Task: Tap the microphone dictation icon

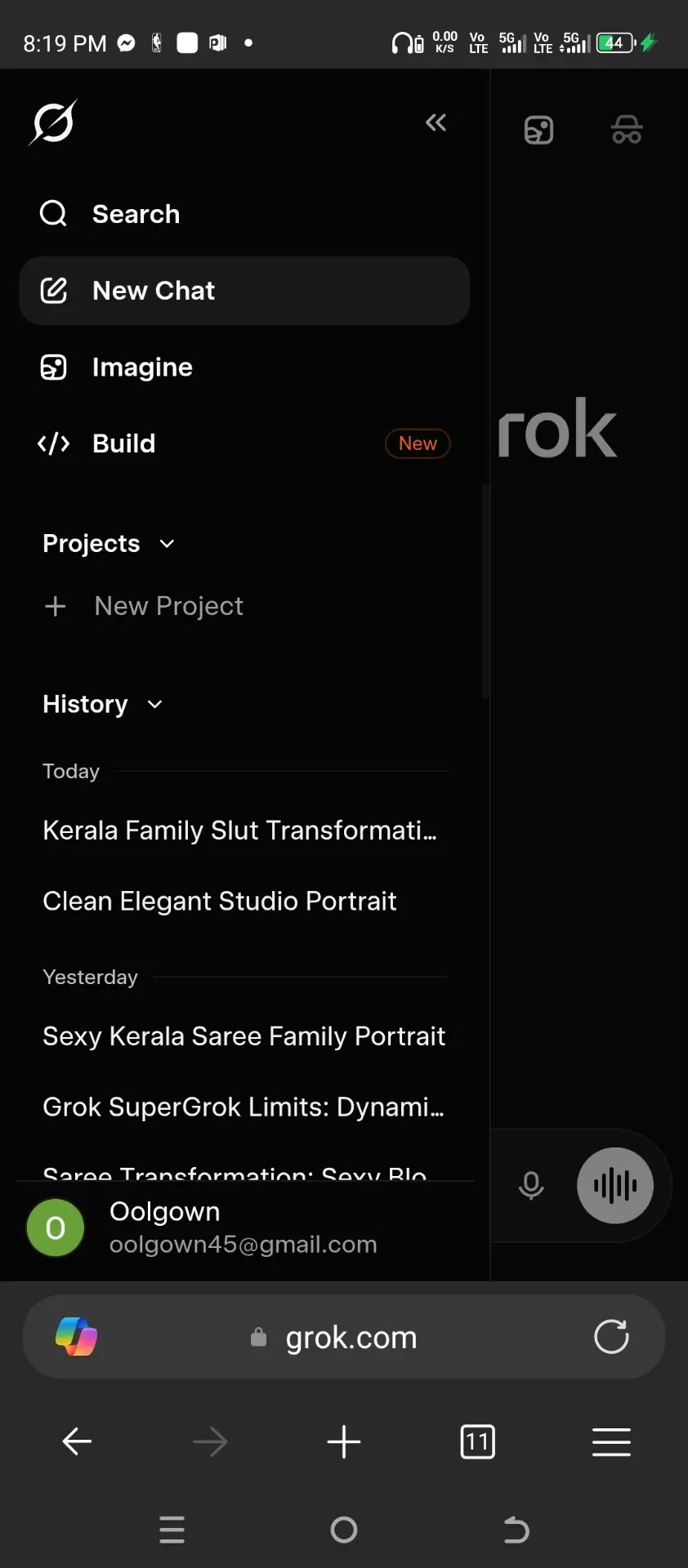Action: coord(531,1185)
